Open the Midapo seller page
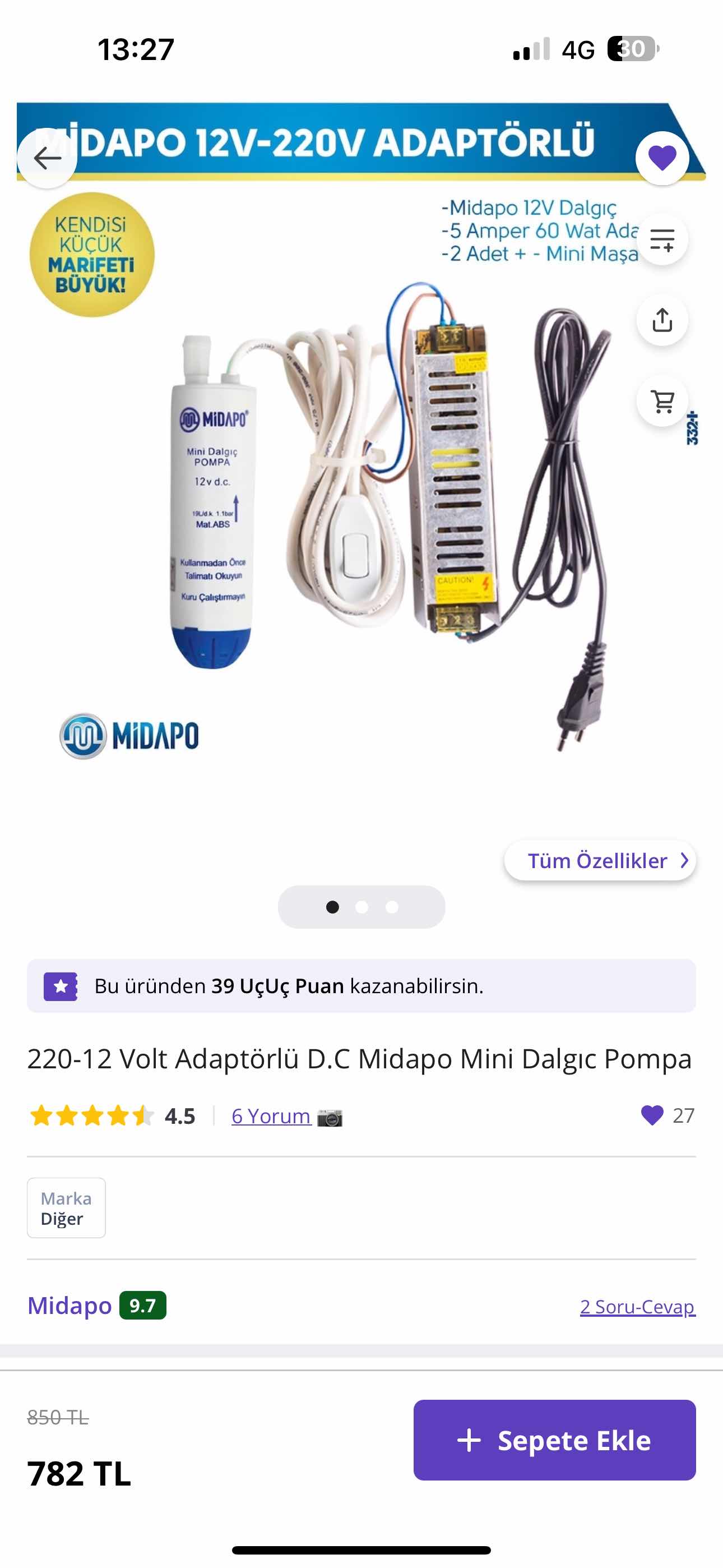723x1568 pixels. (70, 1305)
